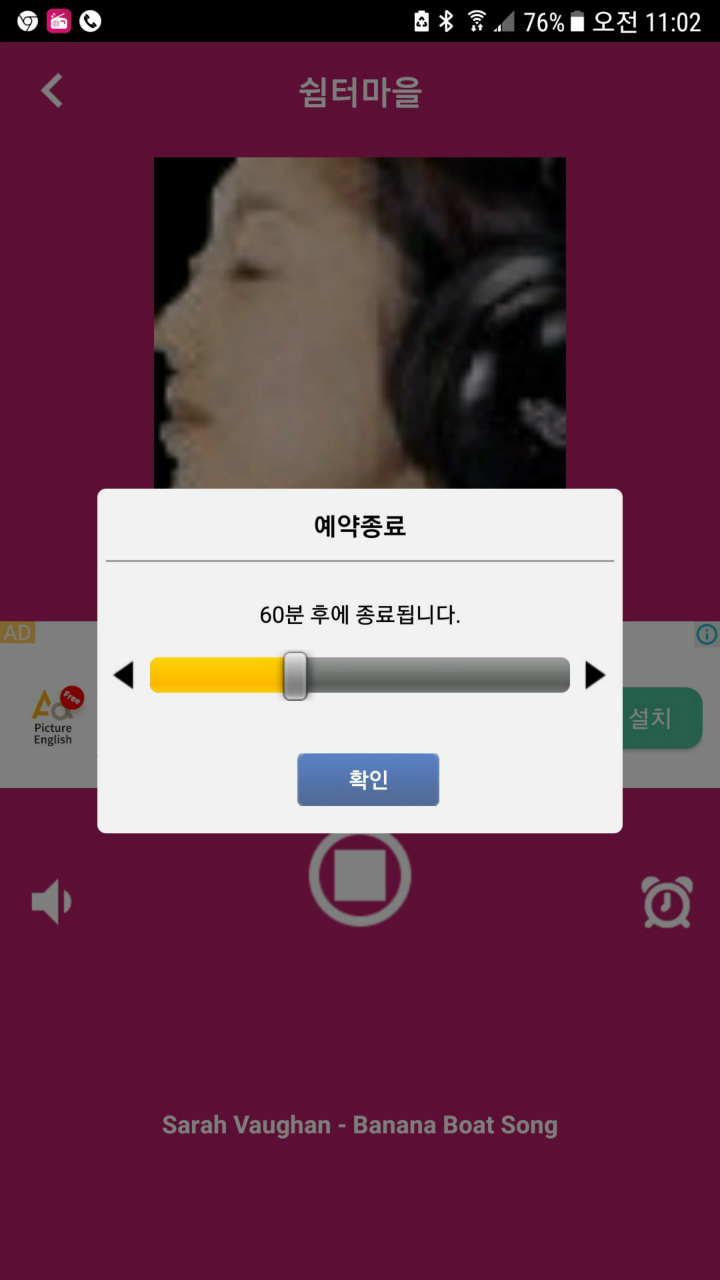
Task: Go back using the top-left arrow
Action: (52, 91)
